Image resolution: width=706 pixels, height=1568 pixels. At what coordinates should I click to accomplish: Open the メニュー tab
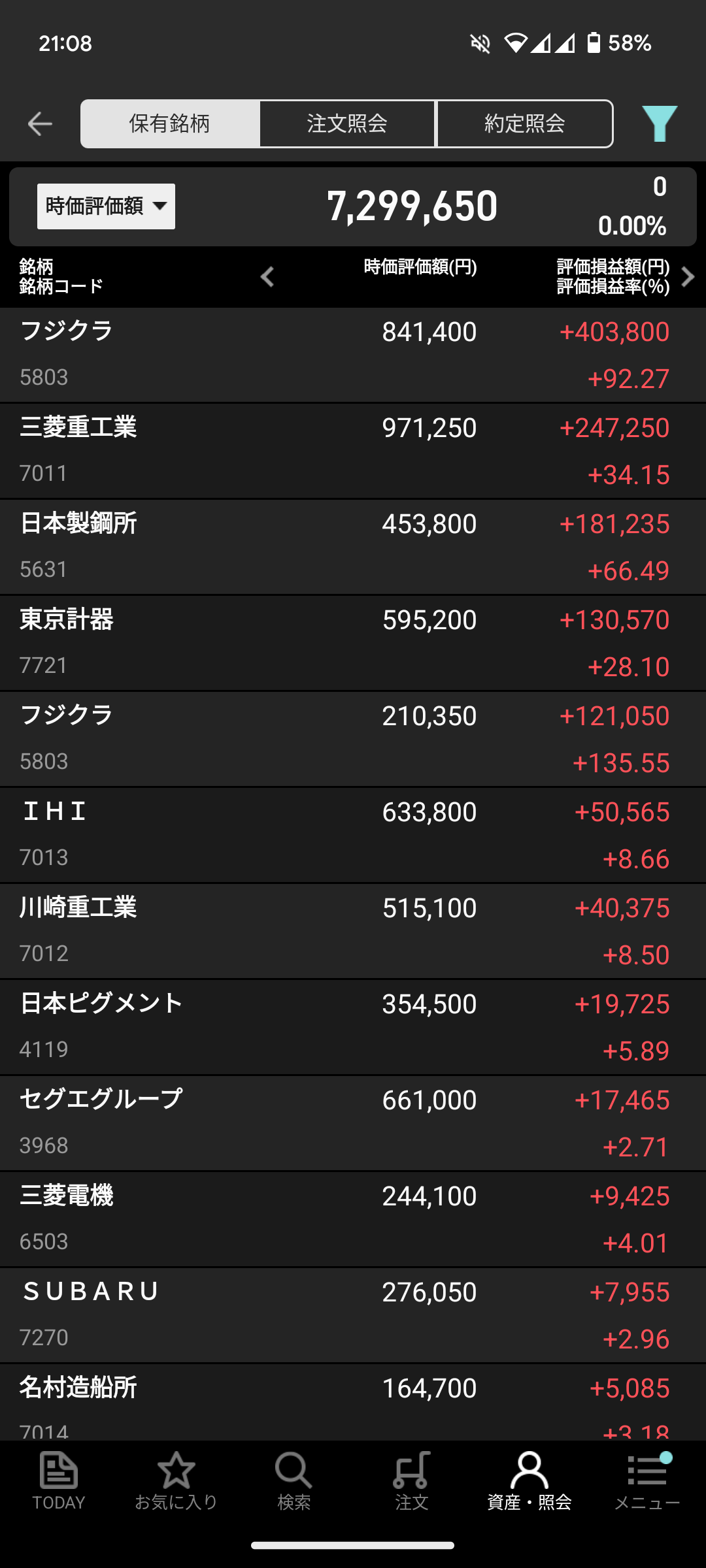point(647,1482)
